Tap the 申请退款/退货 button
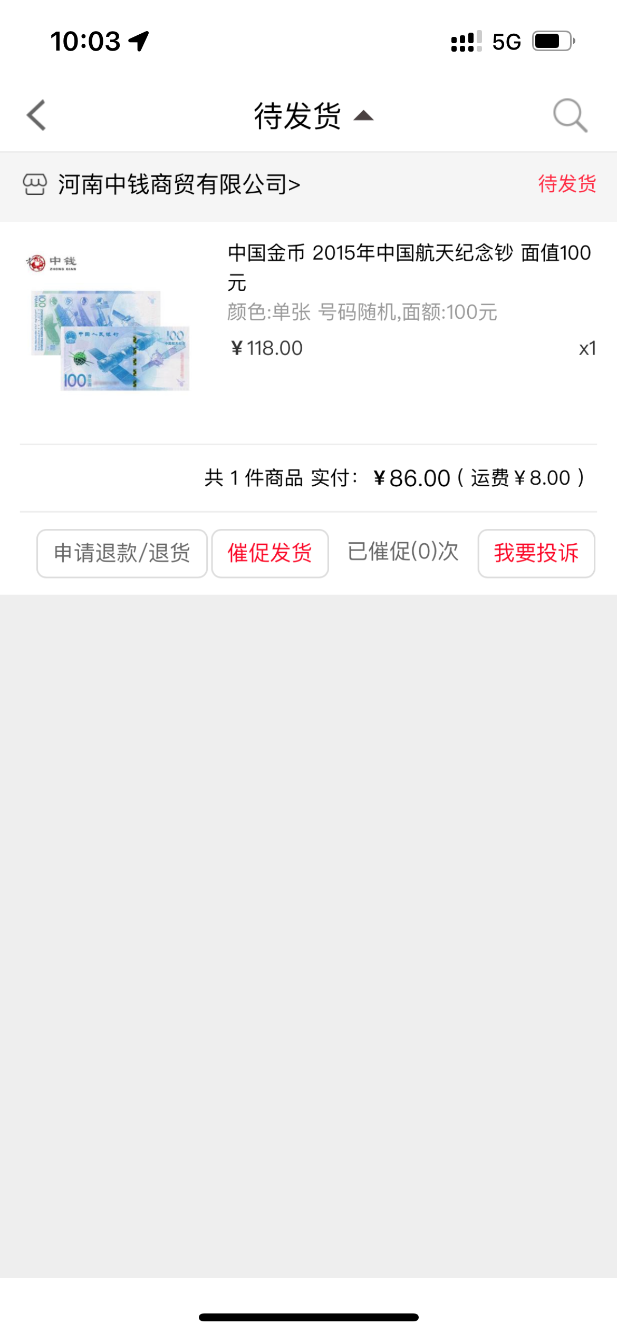 (122, 553)
